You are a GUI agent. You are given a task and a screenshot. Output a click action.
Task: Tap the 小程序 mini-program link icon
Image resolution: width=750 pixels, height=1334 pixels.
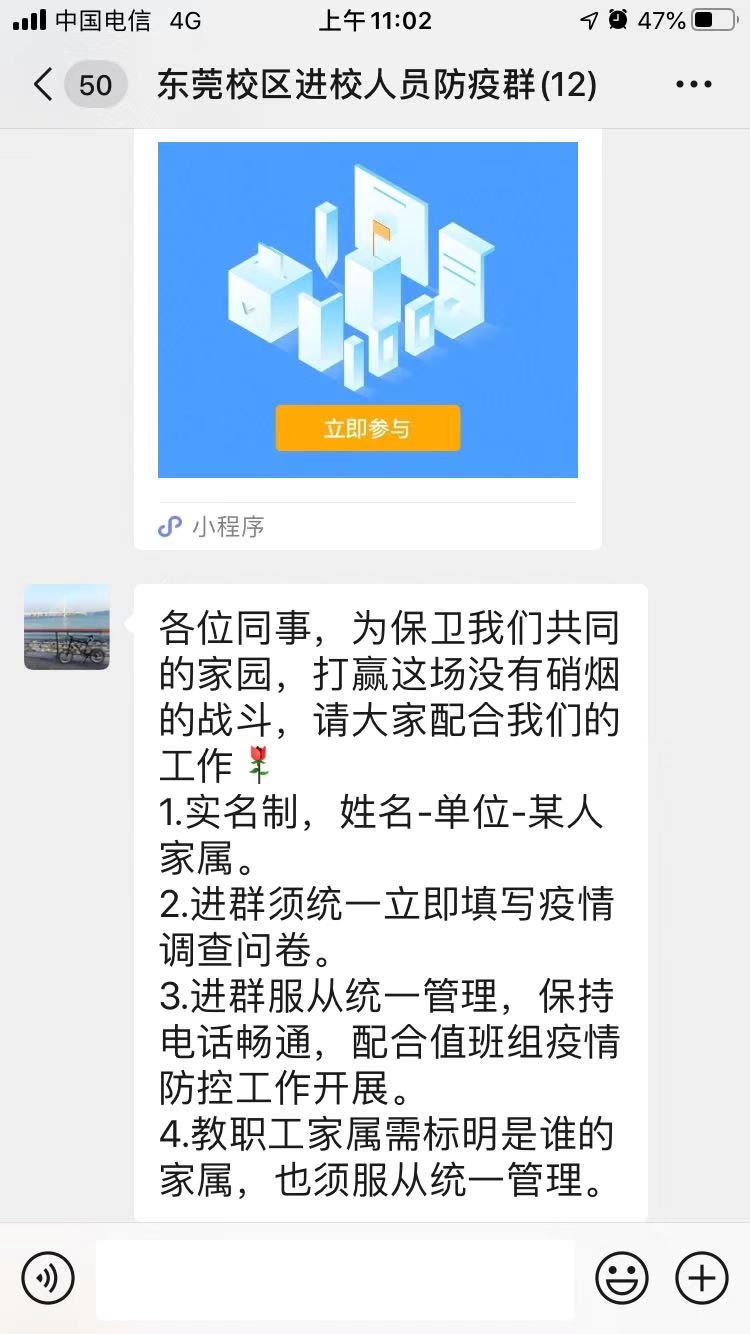click(x=170, y=527)
